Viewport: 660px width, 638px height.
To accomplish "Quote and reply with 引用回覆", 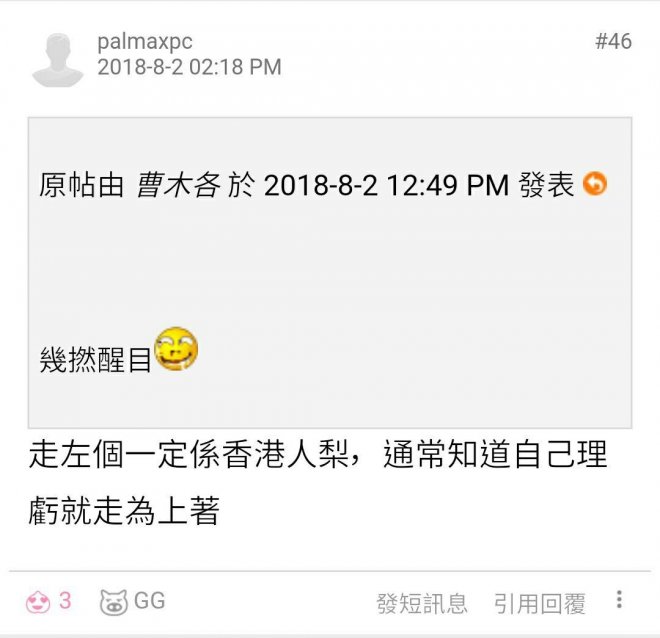I will 539,603.
